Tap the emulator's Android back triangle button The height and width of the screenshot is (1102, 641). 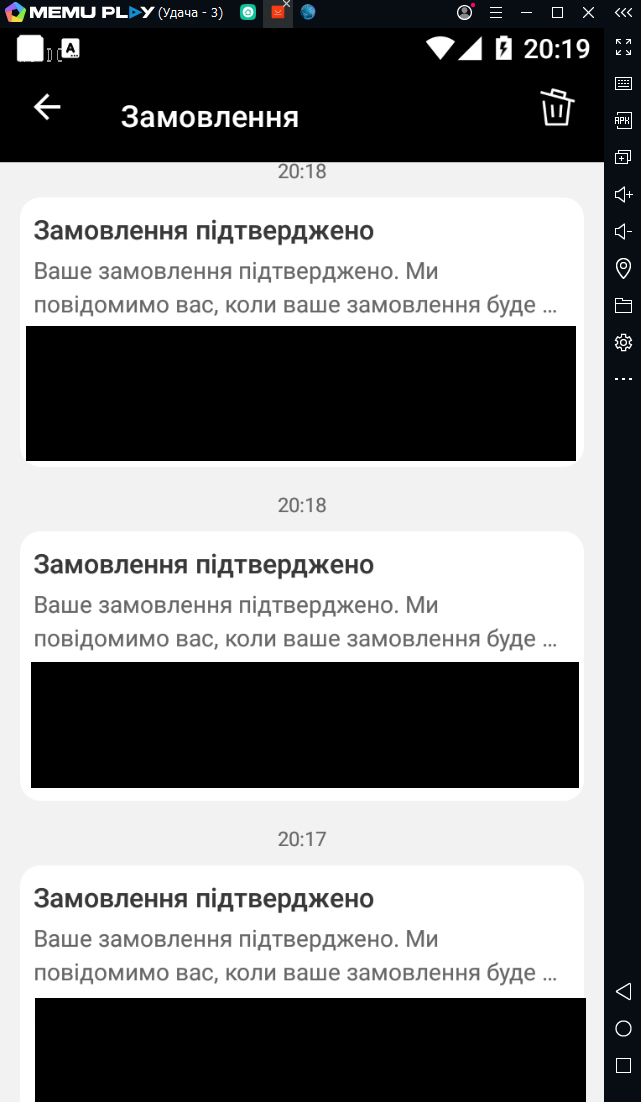coord(623,991)
